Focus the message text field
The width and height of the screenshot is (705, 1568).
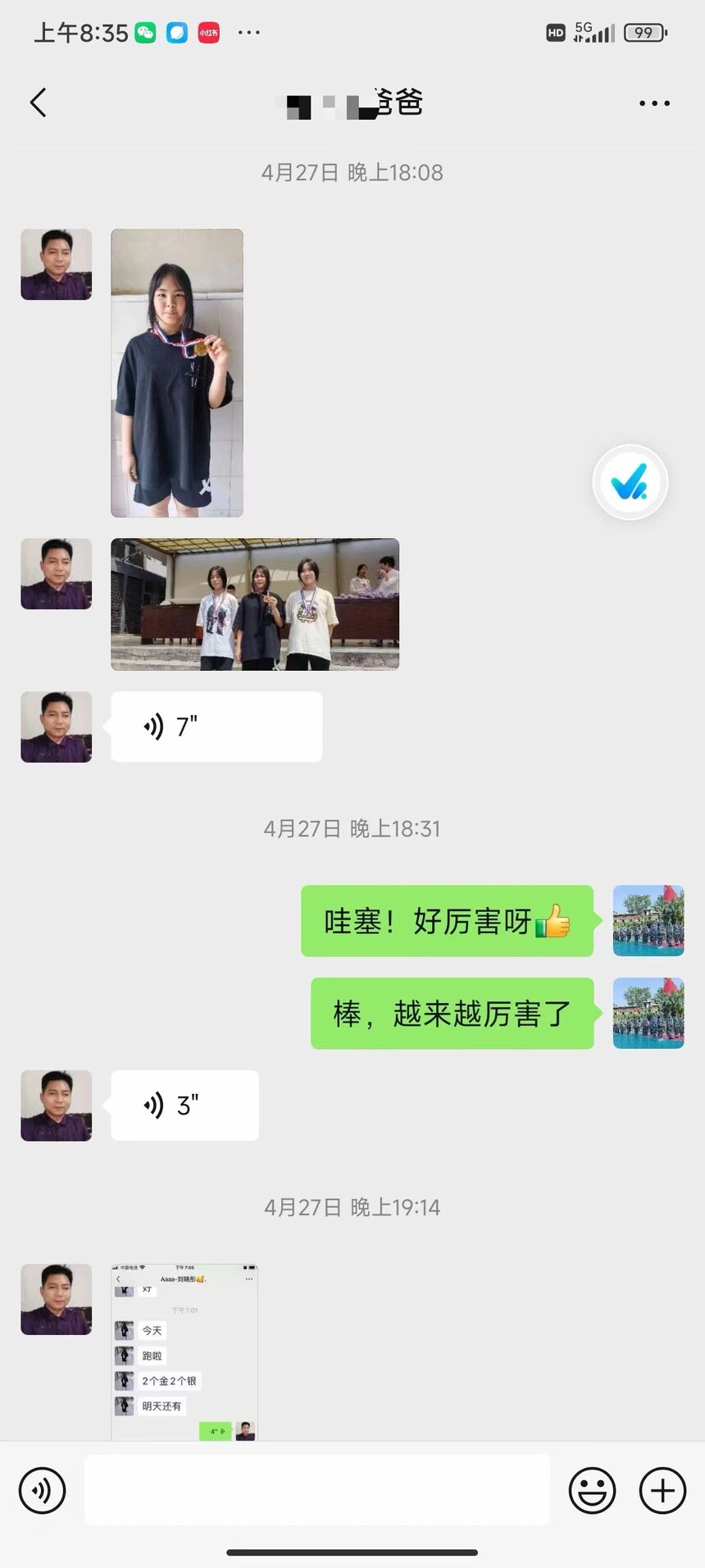pyautogui.click(x=316, y=1490)
